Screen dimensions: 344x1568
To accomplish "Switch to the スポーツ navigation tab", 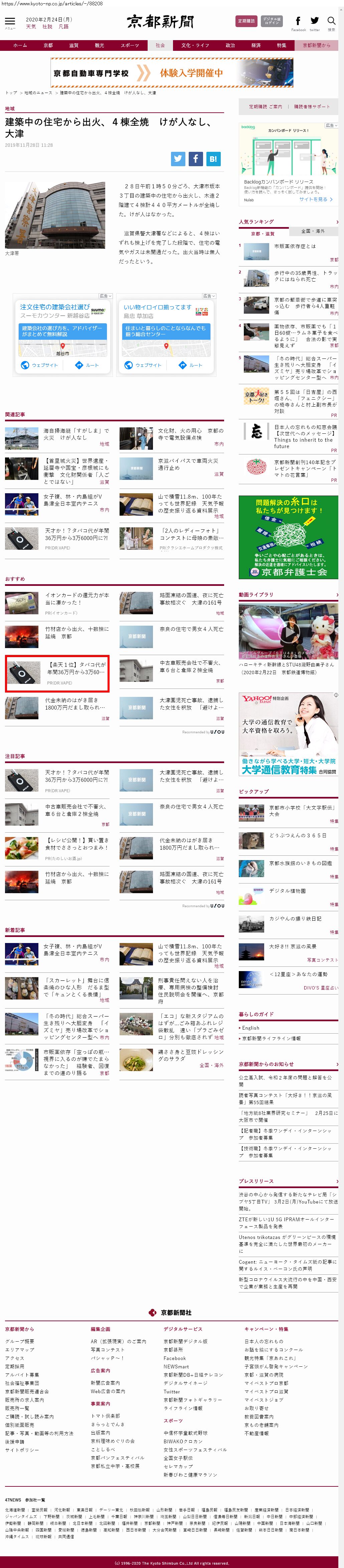I will pyautogui.click(x=130, y=45).
